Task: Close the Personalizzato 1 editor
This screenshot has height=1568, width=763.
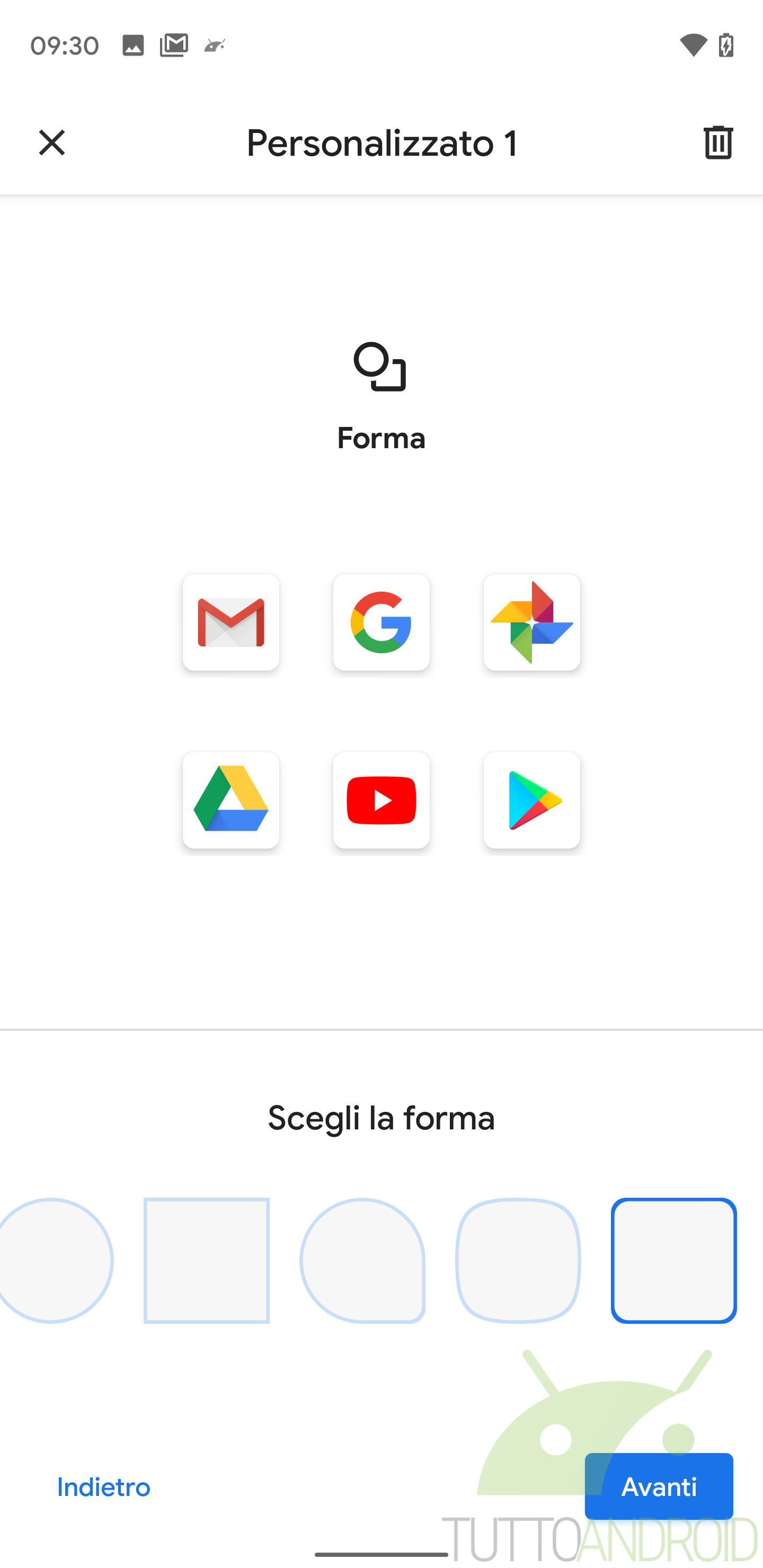Action: click(52, 143)
